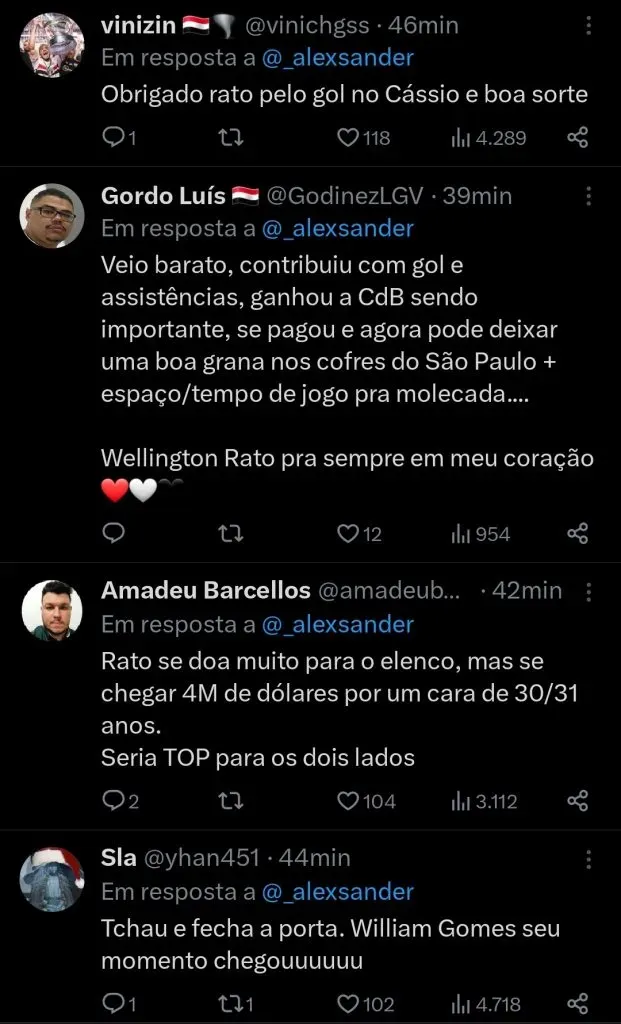The image size is (621, 1024).
Task: Share vinizin's reply
Action: [577, 138]
